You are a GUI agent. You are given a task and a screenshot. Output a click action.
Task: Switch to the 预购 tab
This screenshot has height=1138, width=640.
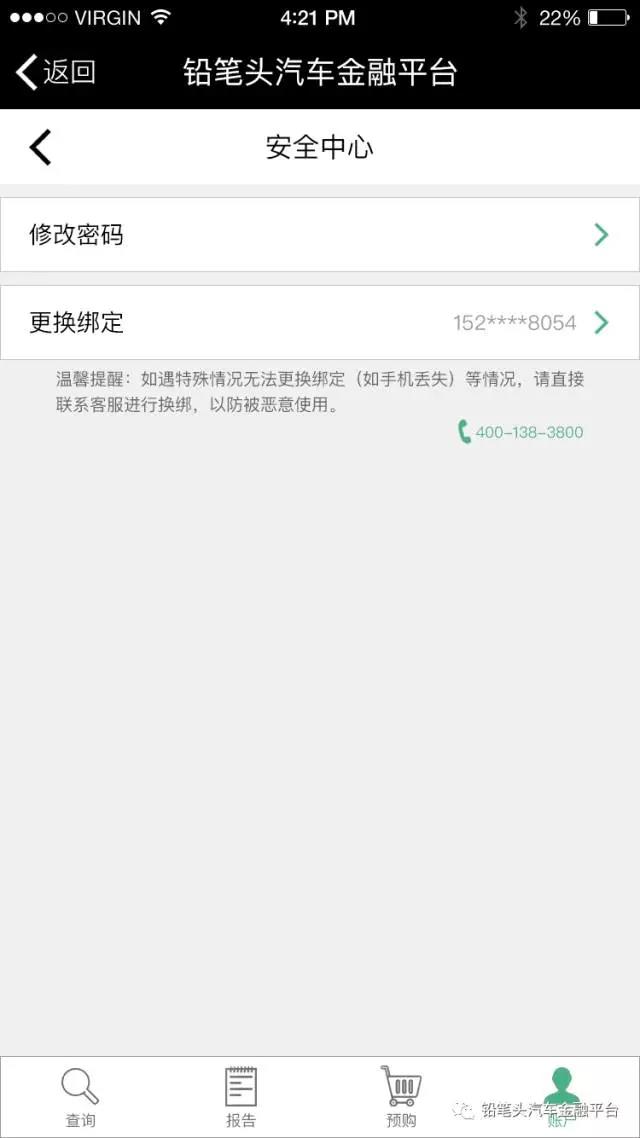pyautogui.click(x=400, y=1096)
